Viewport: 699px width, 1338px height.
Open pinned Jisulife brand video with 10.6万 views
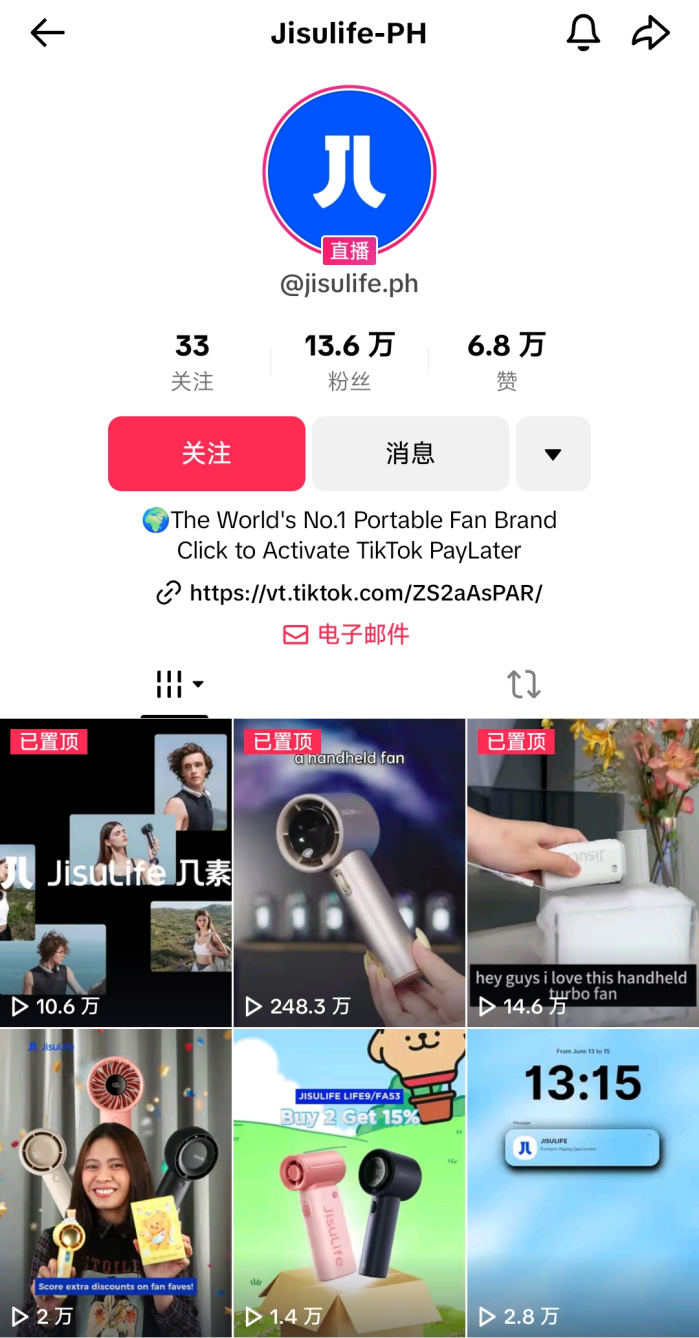[116, 872]
